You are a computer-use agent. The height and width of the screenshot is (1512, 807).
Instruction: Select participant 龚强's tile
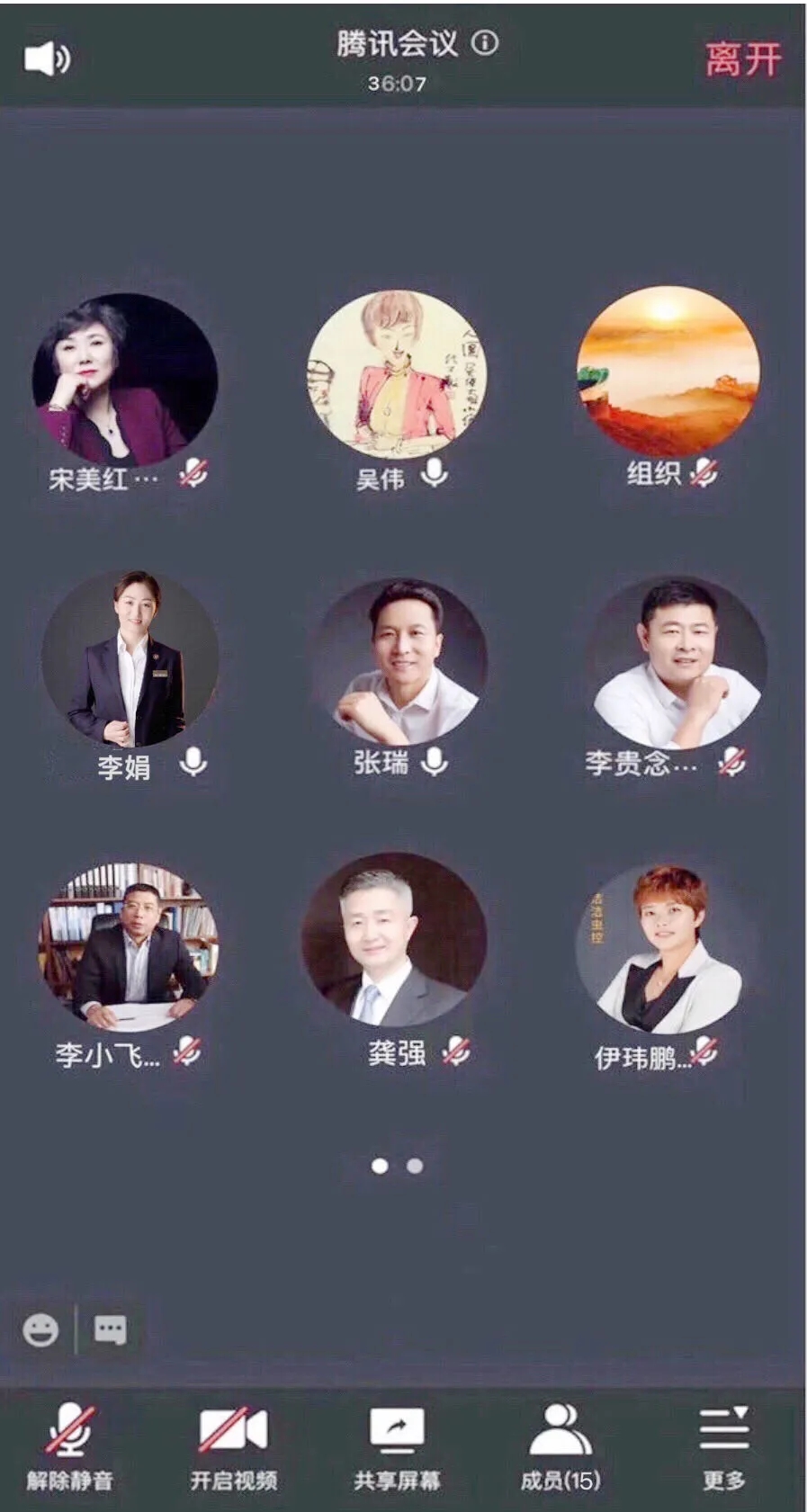point(394,940)
